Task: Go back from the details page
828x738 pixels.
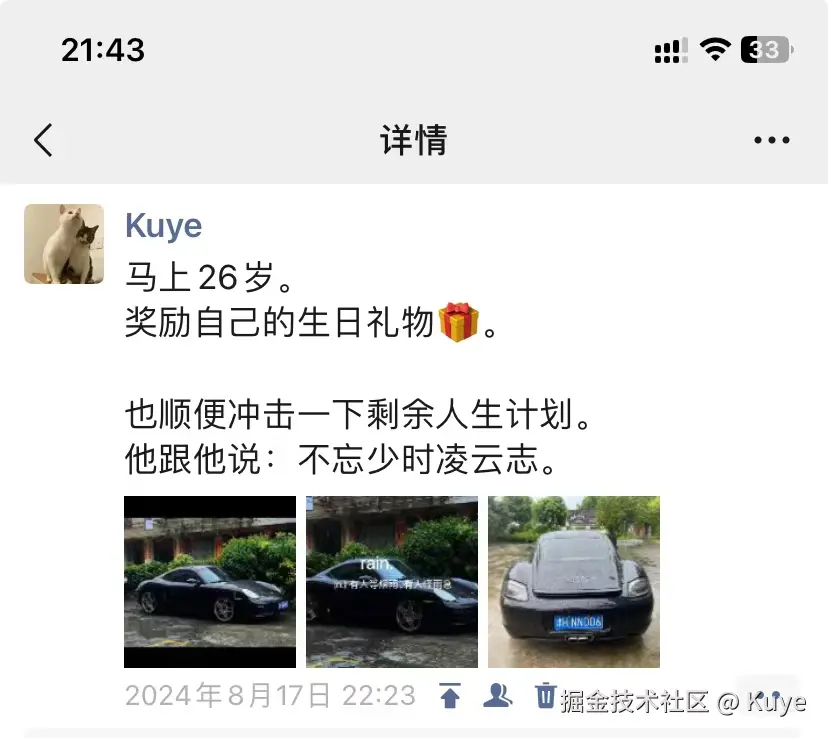Action: pos(43,141)
